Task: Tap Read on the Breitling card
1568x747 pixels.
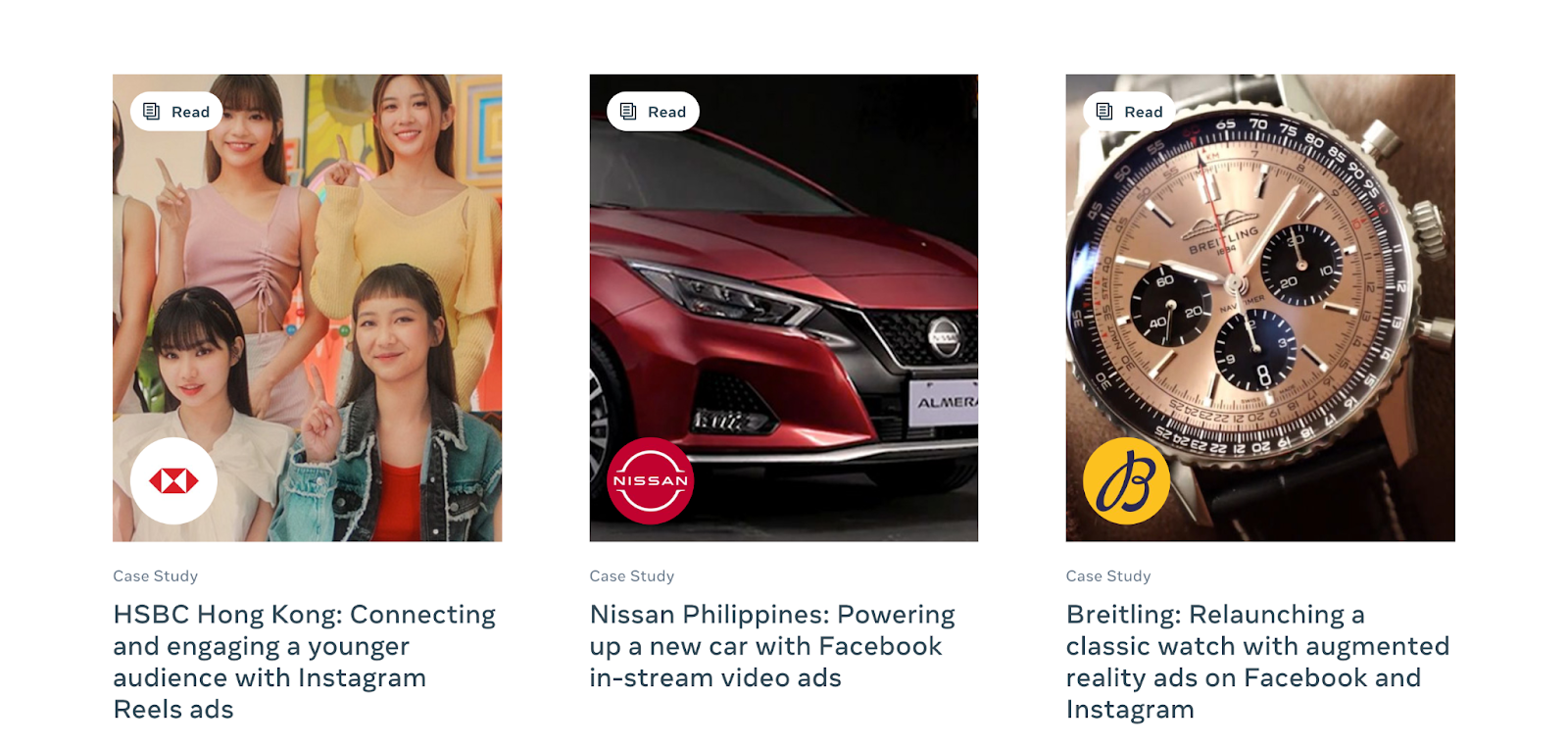Action: [x=1130, y=112]
